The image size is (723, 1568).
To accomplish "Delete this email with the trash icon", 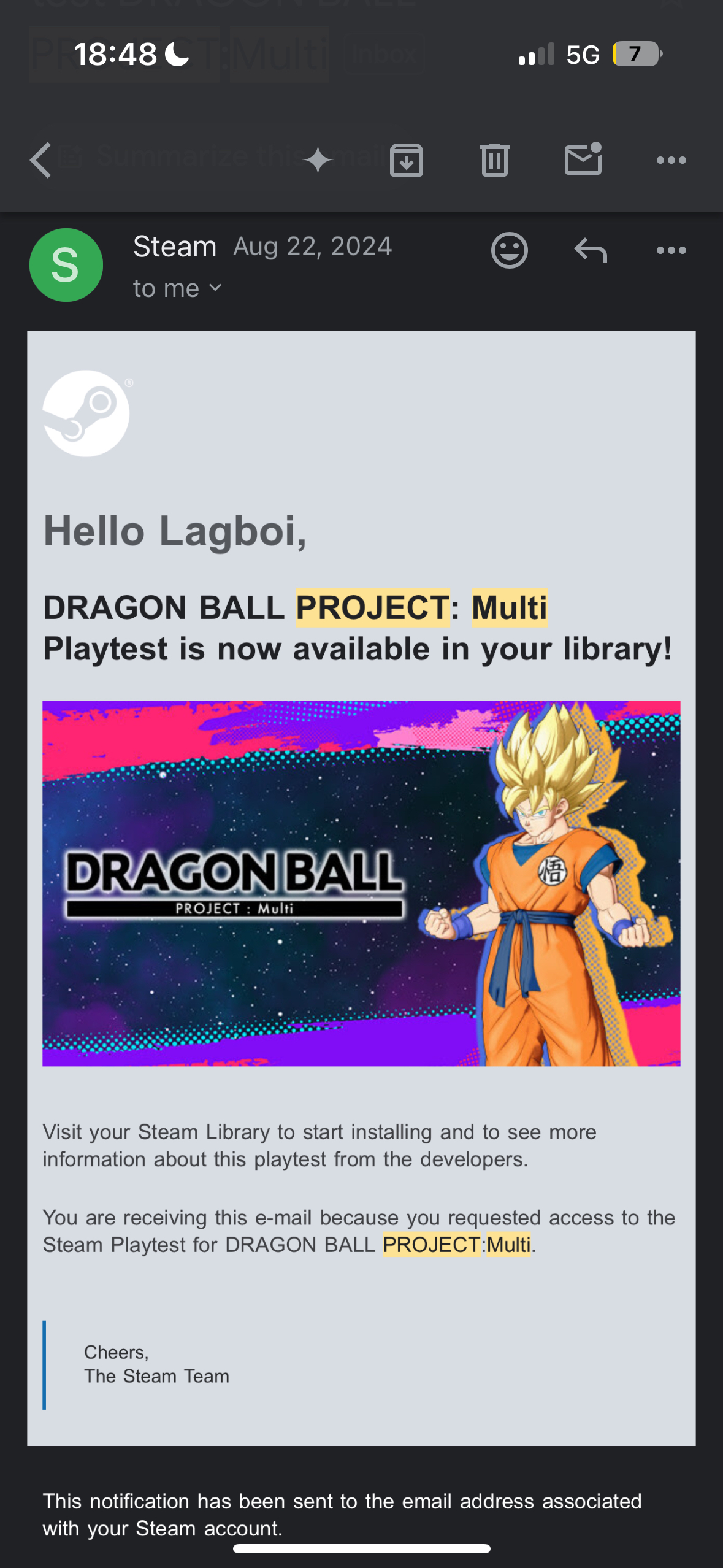I will pos(494,161).
